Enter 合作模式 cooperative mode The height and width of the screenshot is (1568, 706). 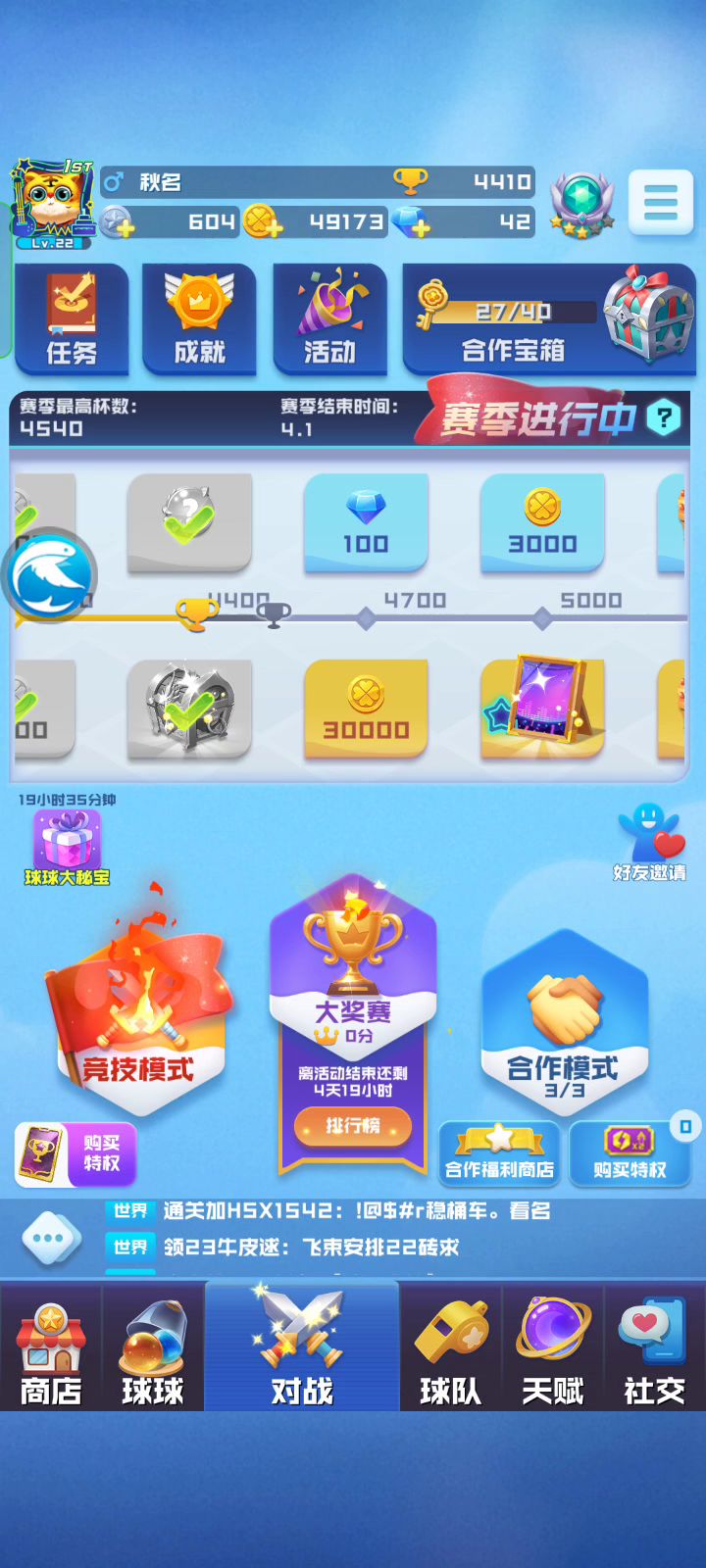(564, 1024)
